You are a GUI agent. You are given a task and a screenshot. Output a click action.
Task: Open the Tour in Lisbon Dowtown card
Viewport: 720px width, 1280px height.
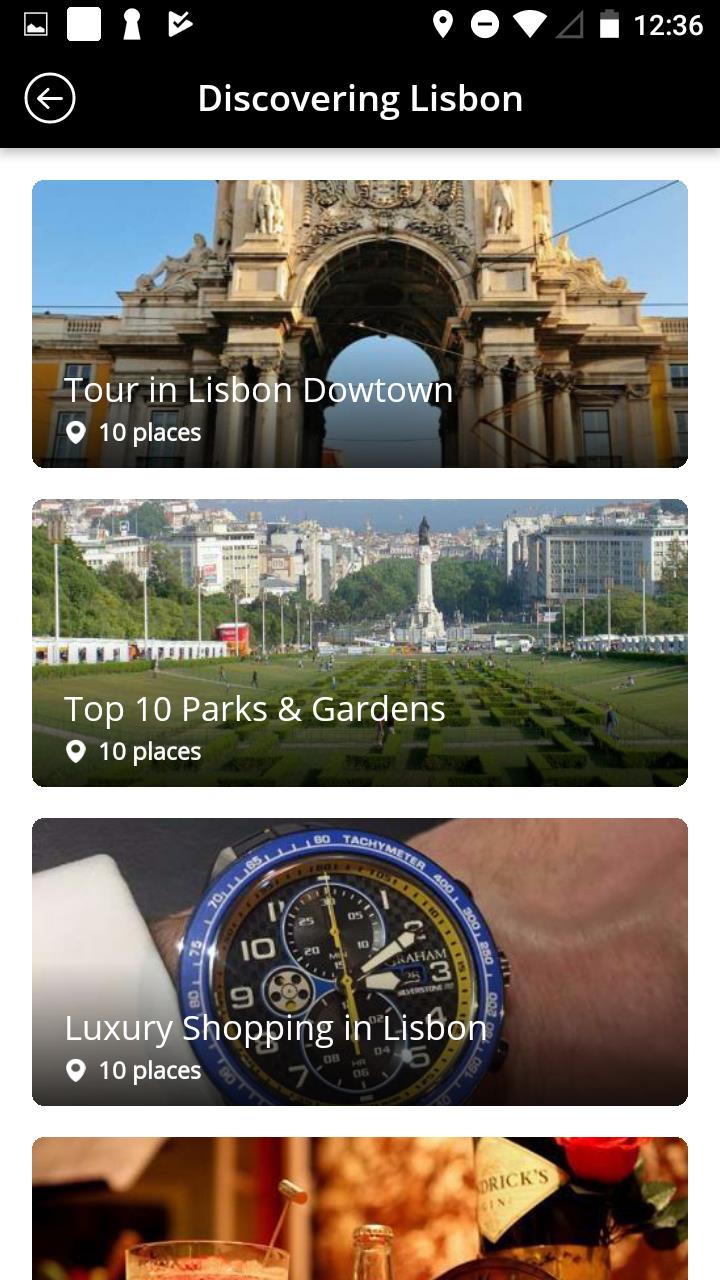(x=360, y=323)
